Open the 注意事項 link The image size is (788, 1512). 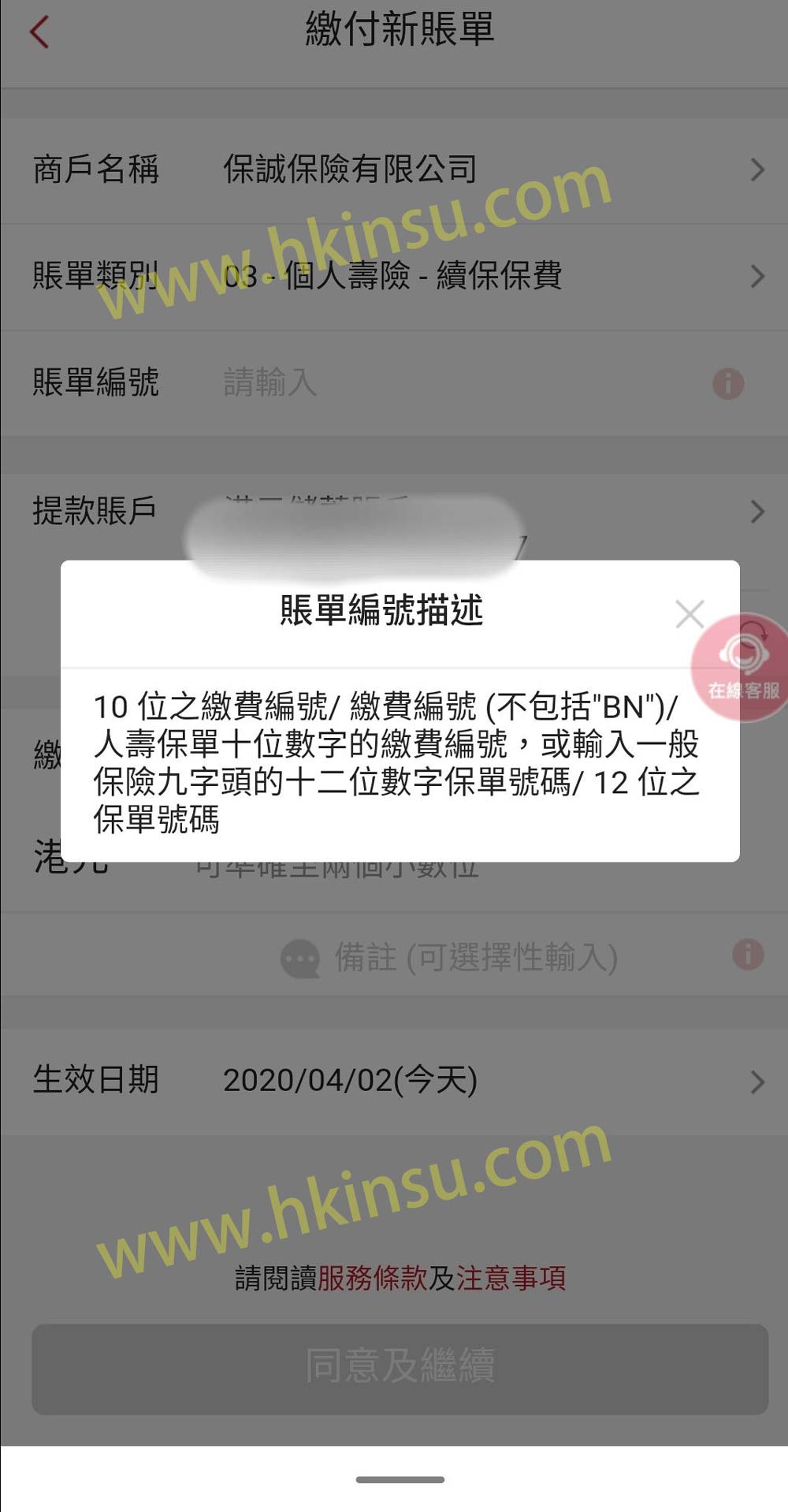point(511,1278)
